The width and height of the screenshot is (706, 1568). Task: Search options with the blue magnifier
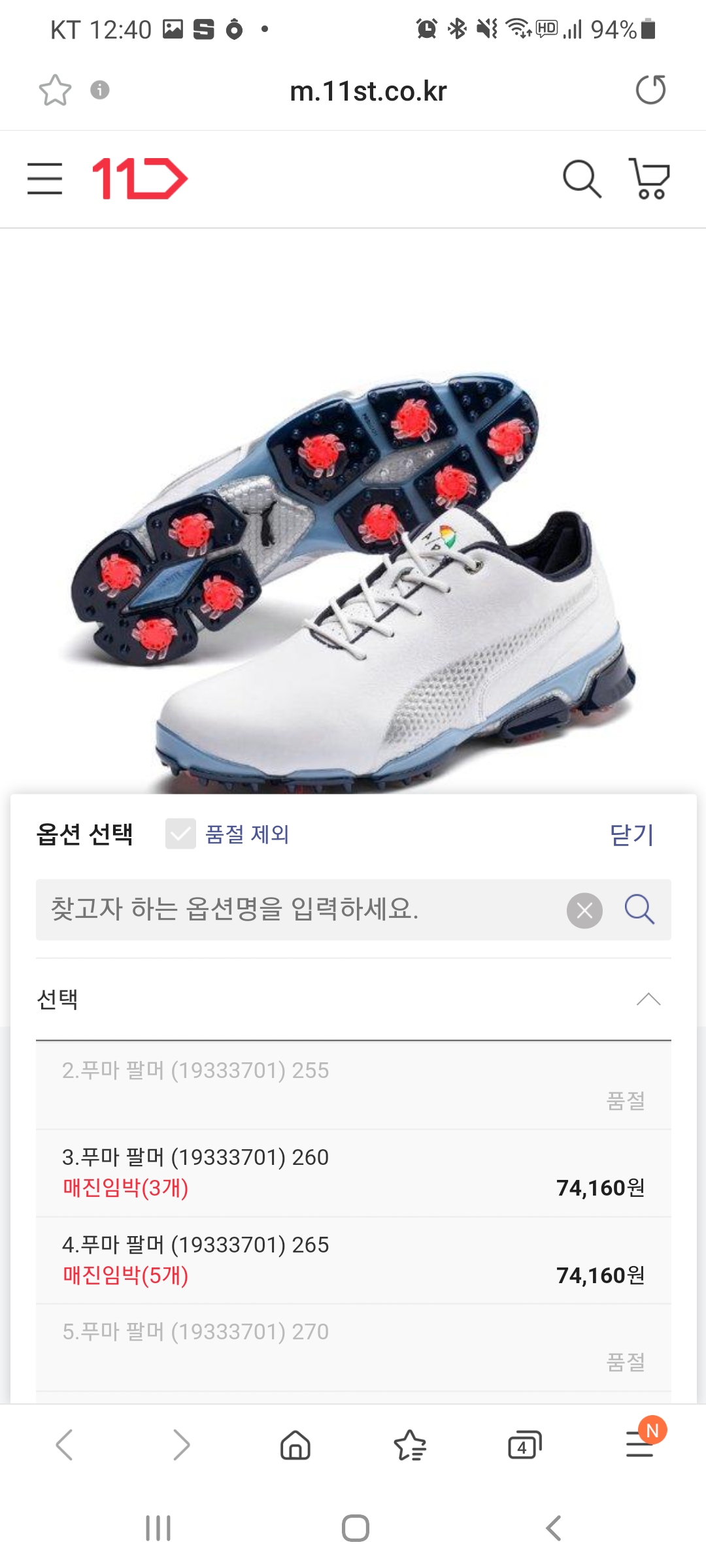pyautogui.click(x=639, y=909)
